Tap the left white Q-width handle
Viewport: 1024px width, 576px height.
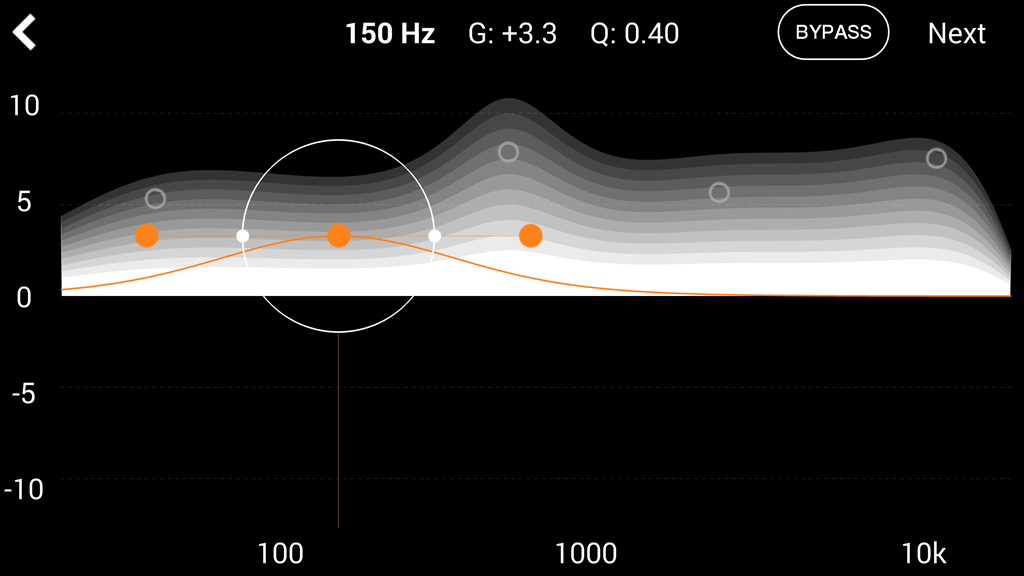[242, 236]
